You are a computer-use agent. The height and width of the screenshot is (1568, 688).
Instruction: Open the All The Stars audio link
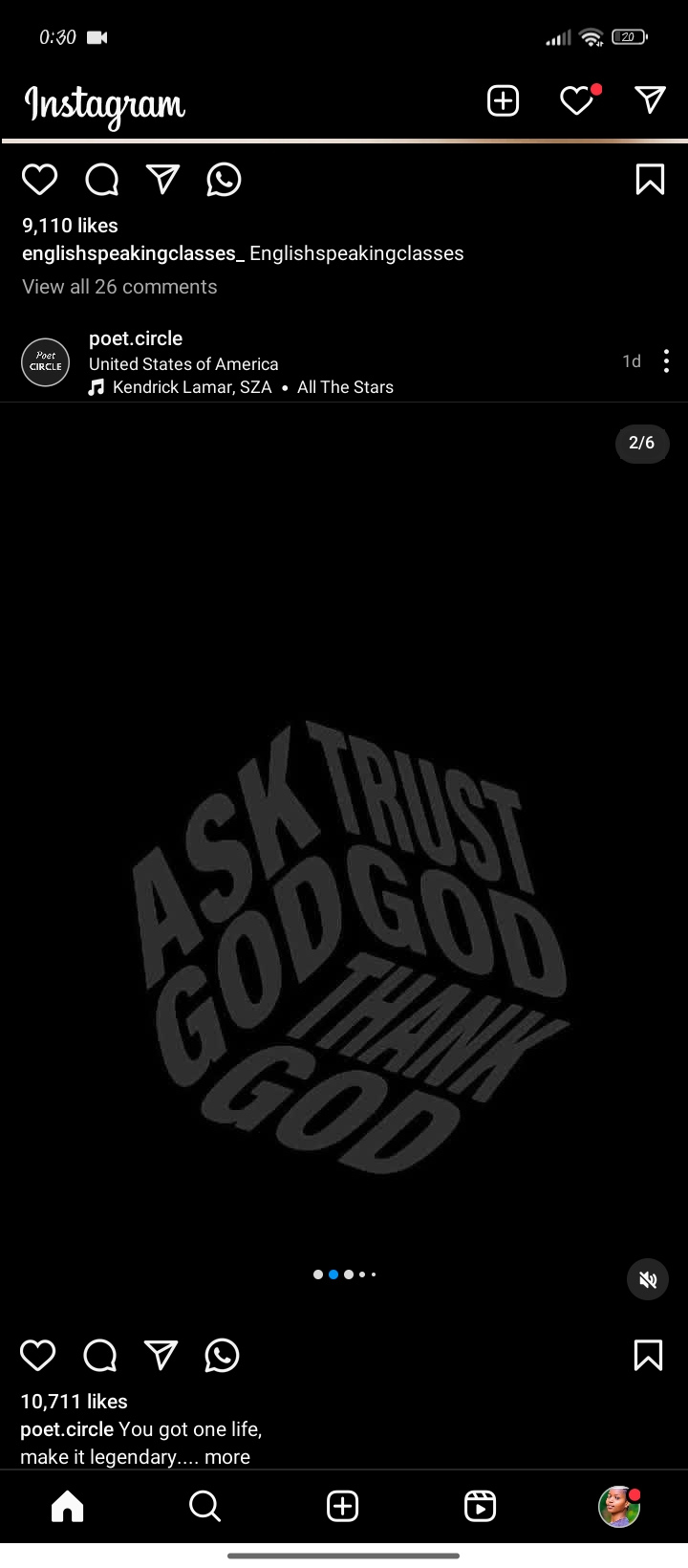click(x=345, y=387)
